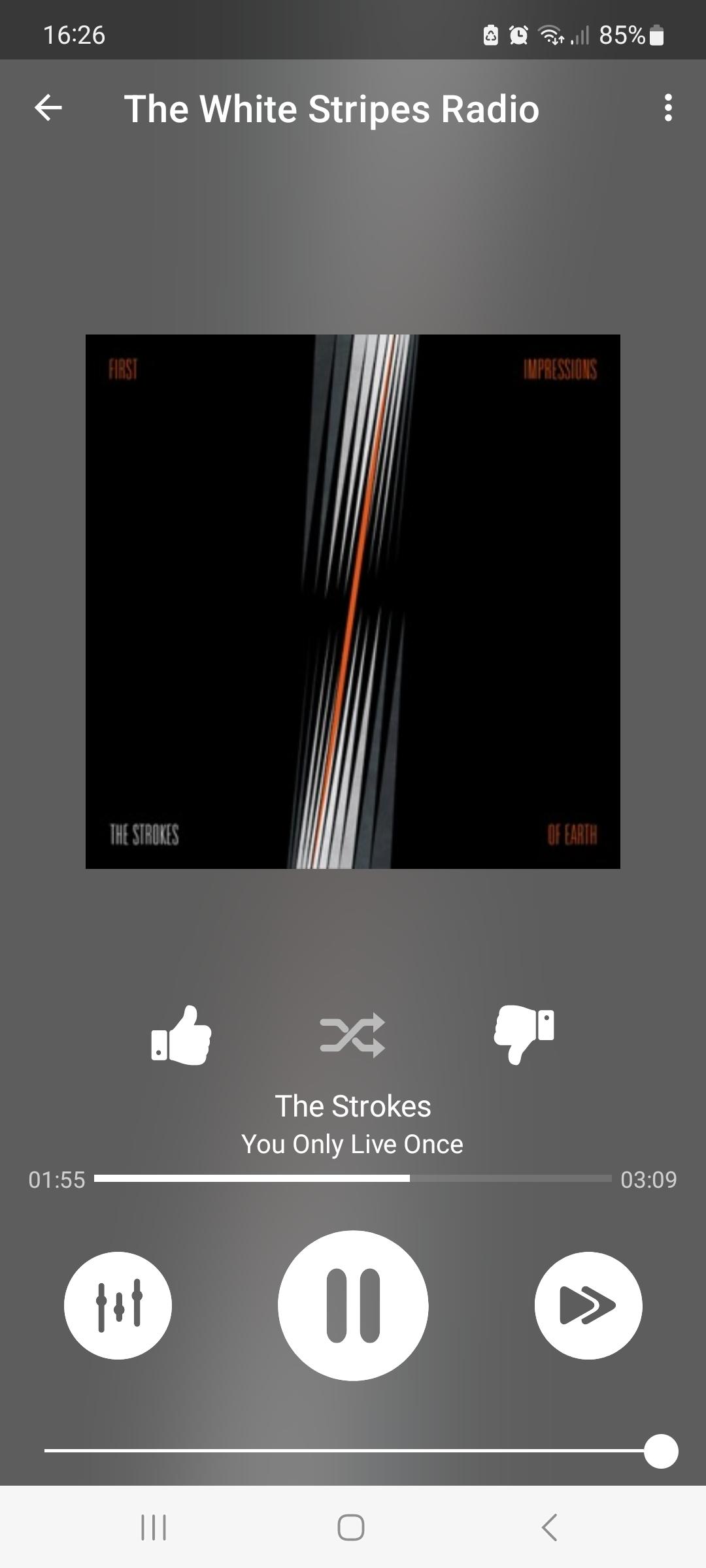Toggle shuffle mode
Image resolution: width=706 pixels, height=1568 pixels.
(352, 1035)
